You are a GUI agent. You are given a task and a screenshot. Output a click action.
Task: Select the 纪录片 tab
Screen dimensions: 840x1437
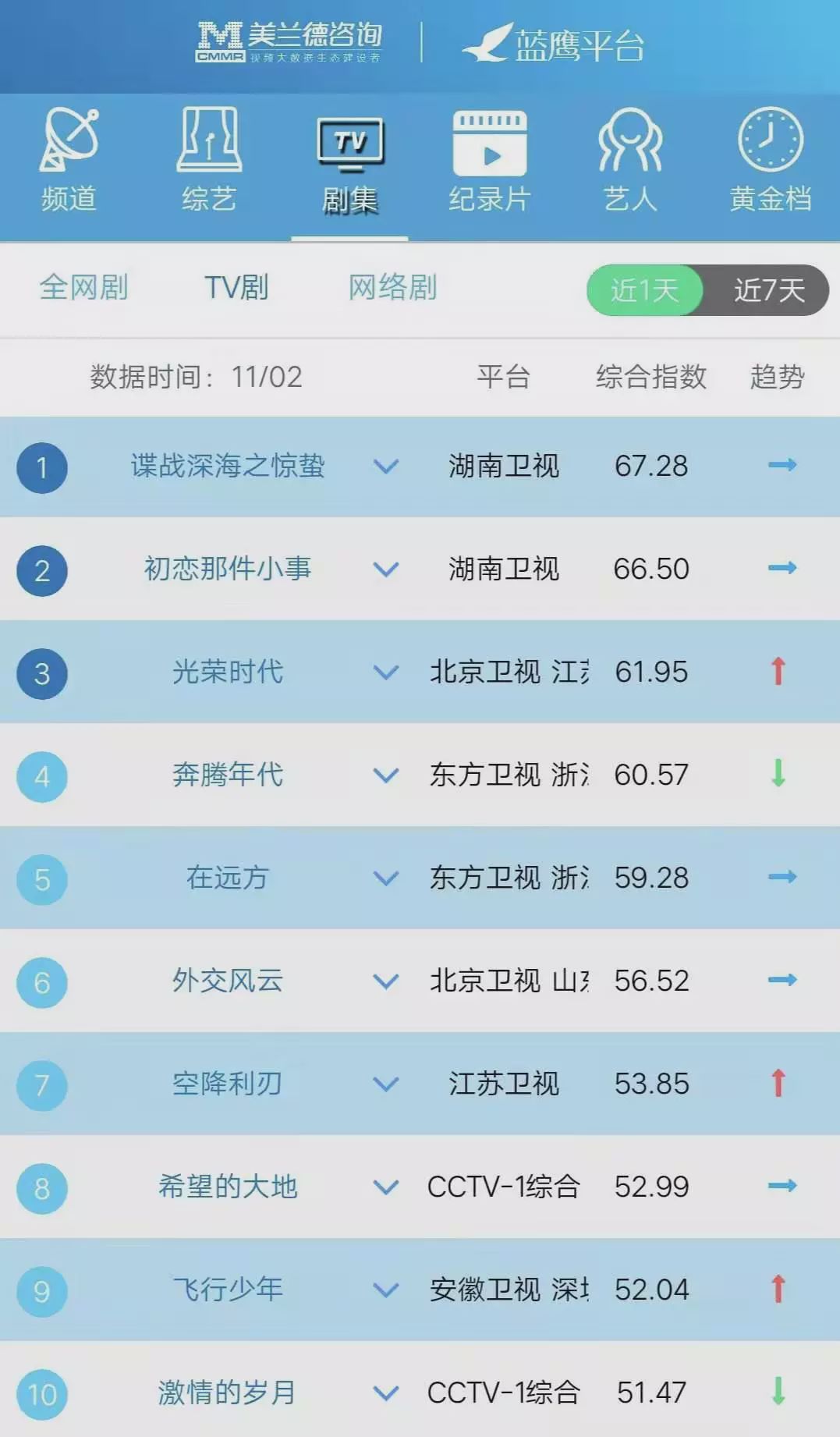pyautogui.click(x=490, y=161)
